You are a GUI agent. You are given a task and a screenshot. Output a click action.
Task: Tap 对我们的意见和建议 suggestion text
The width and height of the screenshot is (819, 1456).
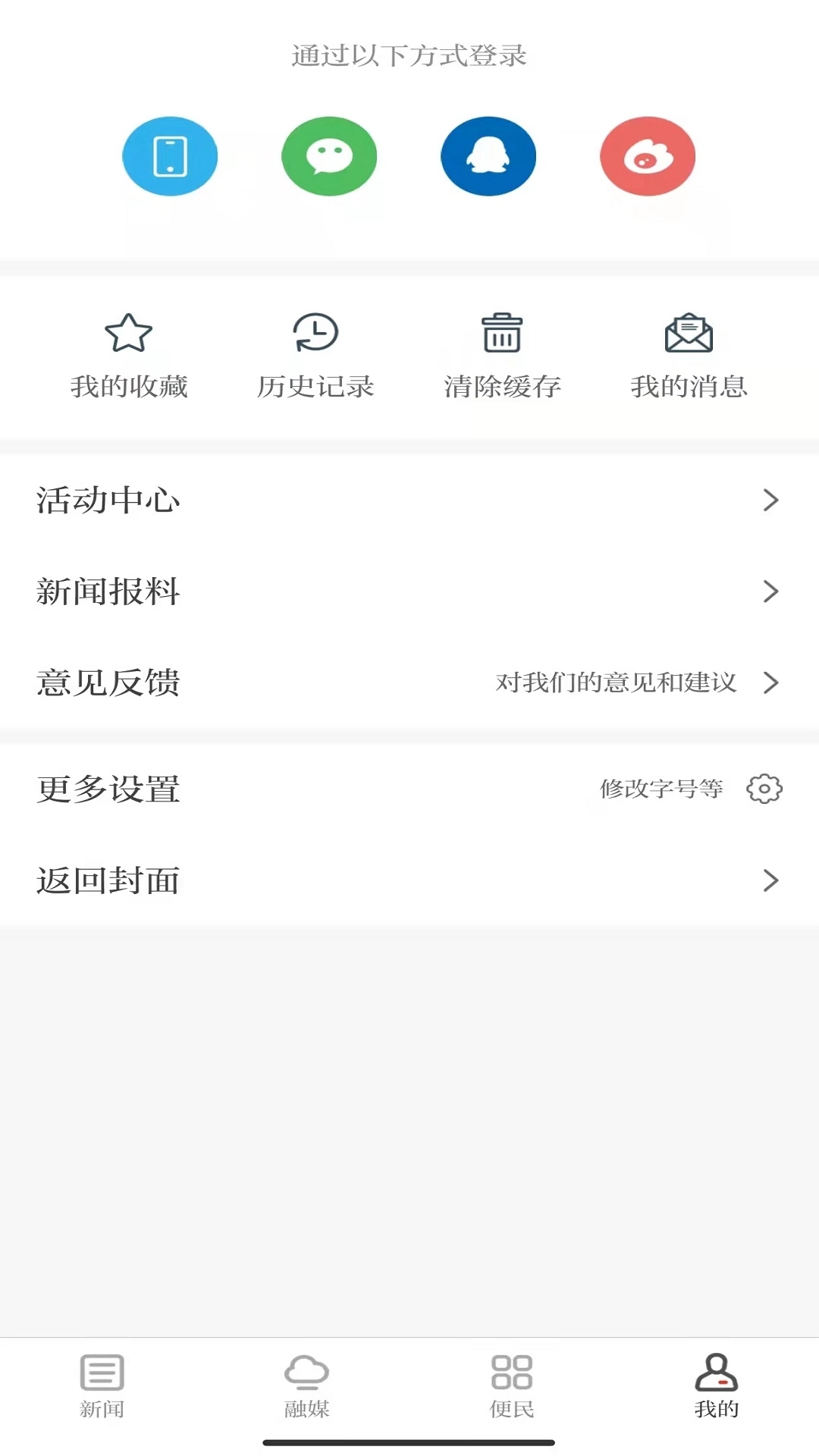[616, 682]
